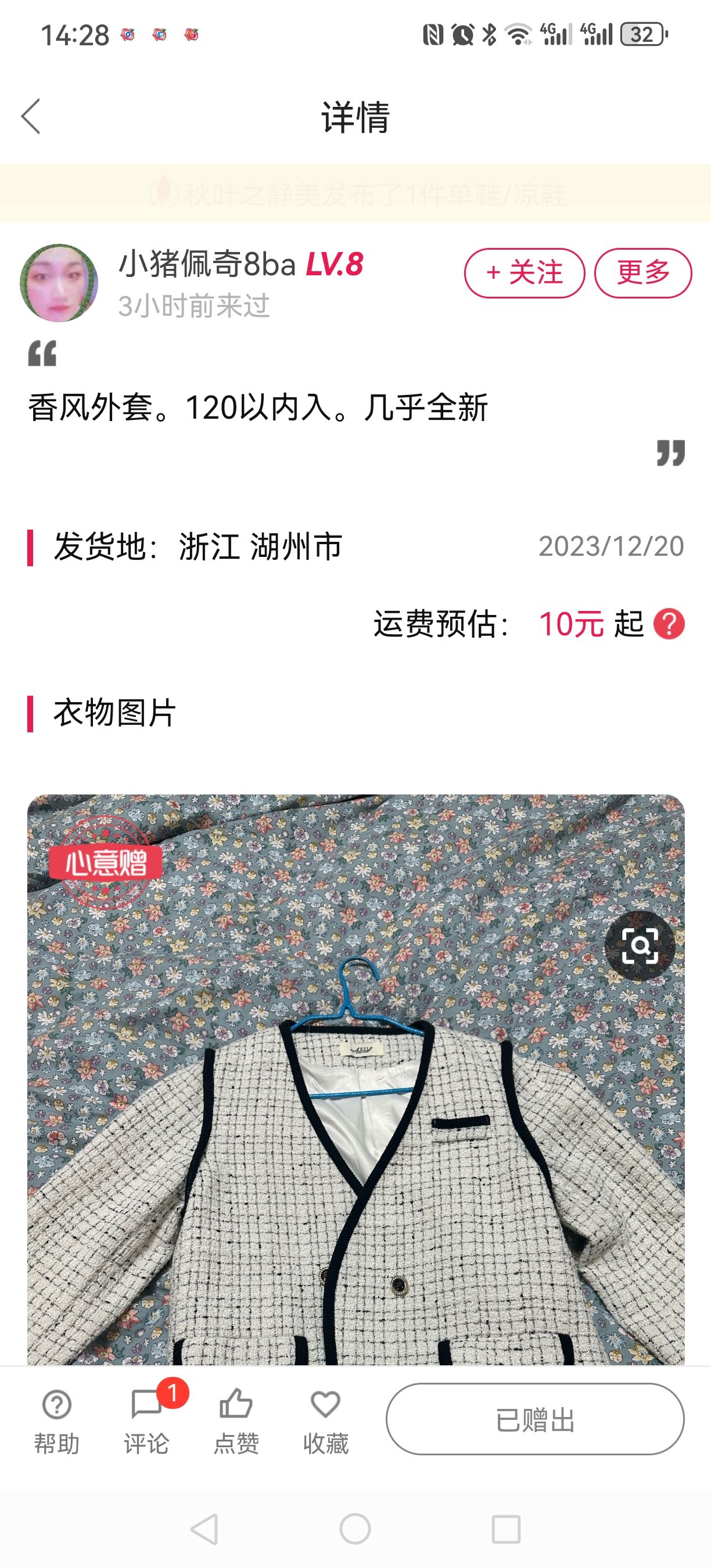
Task: View the jacket photo full size
Action: 355,1080
